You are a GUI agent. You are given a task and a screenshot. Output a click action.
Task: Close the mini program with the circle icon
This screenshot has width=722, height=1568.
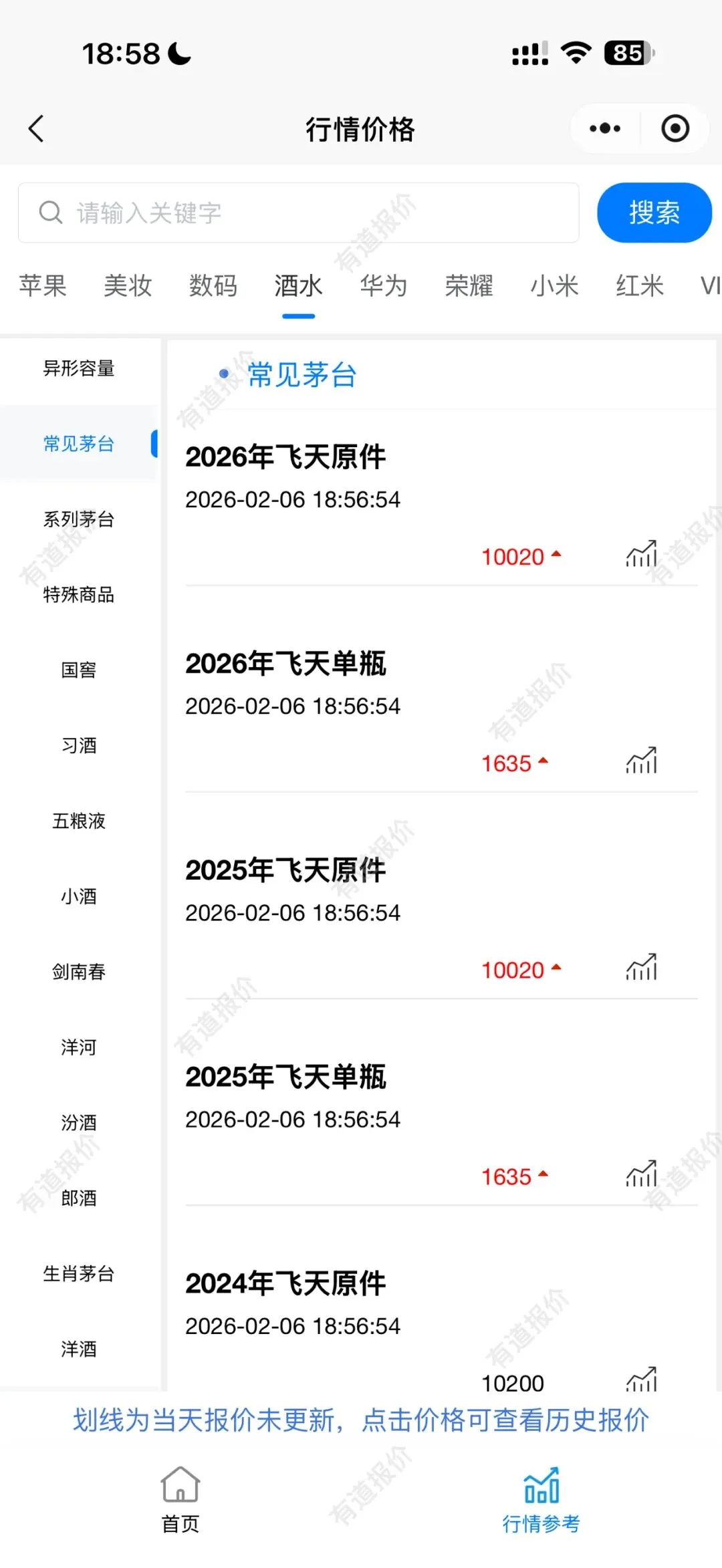(675, 128)
